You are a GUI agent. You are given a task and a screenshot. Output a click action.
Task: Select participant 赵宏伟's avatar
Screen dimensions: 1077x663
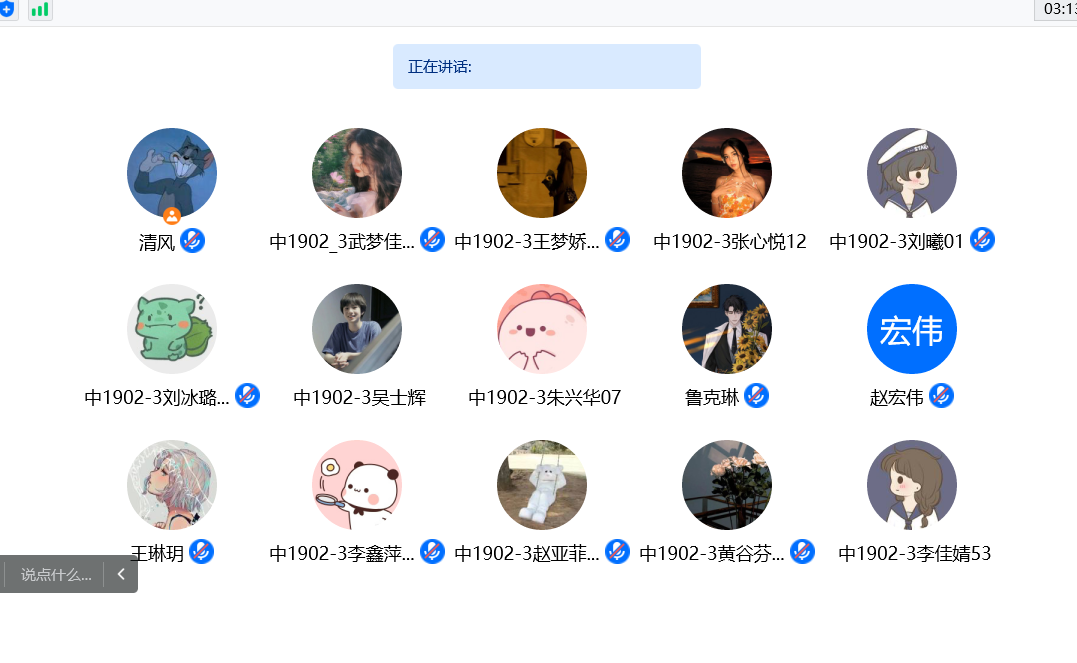(912, 329)
